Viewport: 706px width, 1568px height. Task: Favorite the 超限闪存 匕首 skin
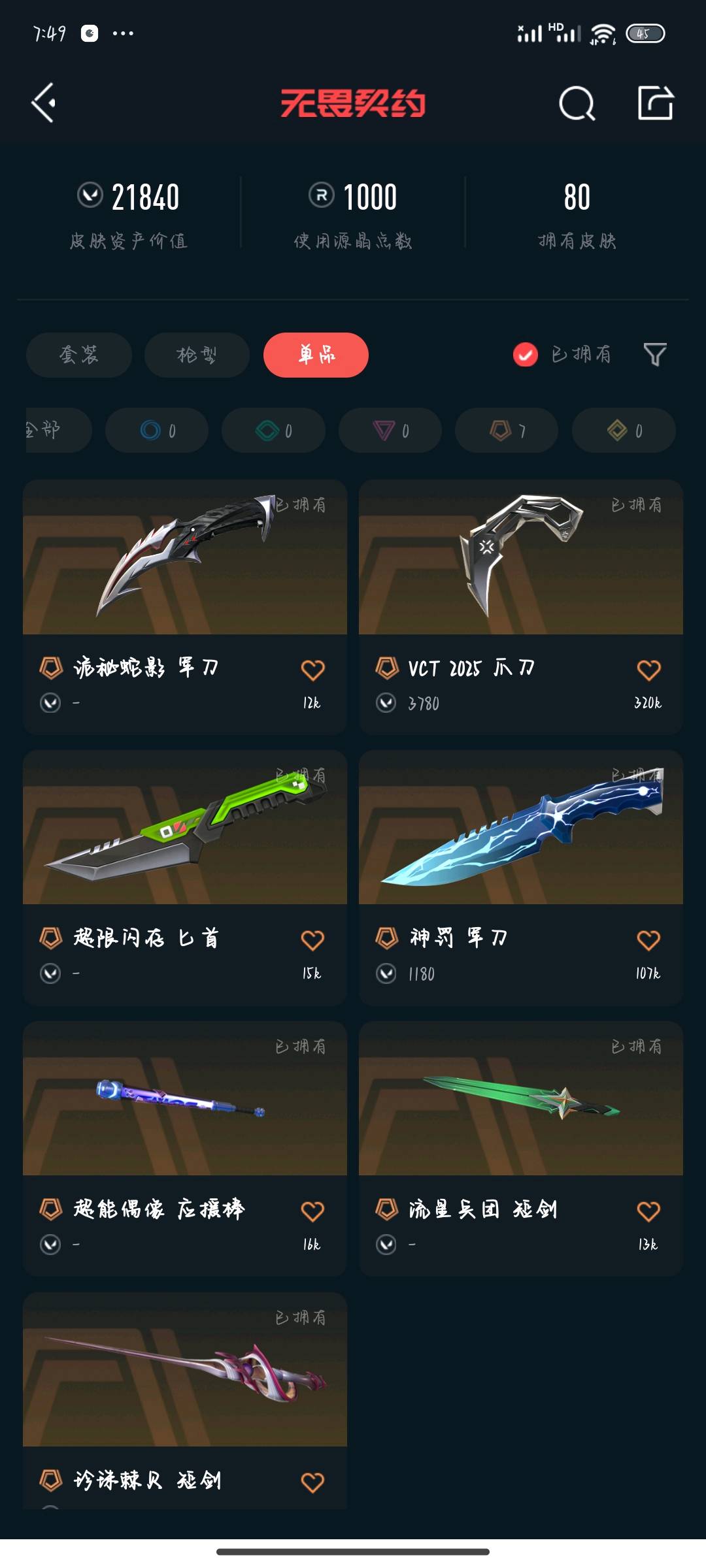click(312, 940)
